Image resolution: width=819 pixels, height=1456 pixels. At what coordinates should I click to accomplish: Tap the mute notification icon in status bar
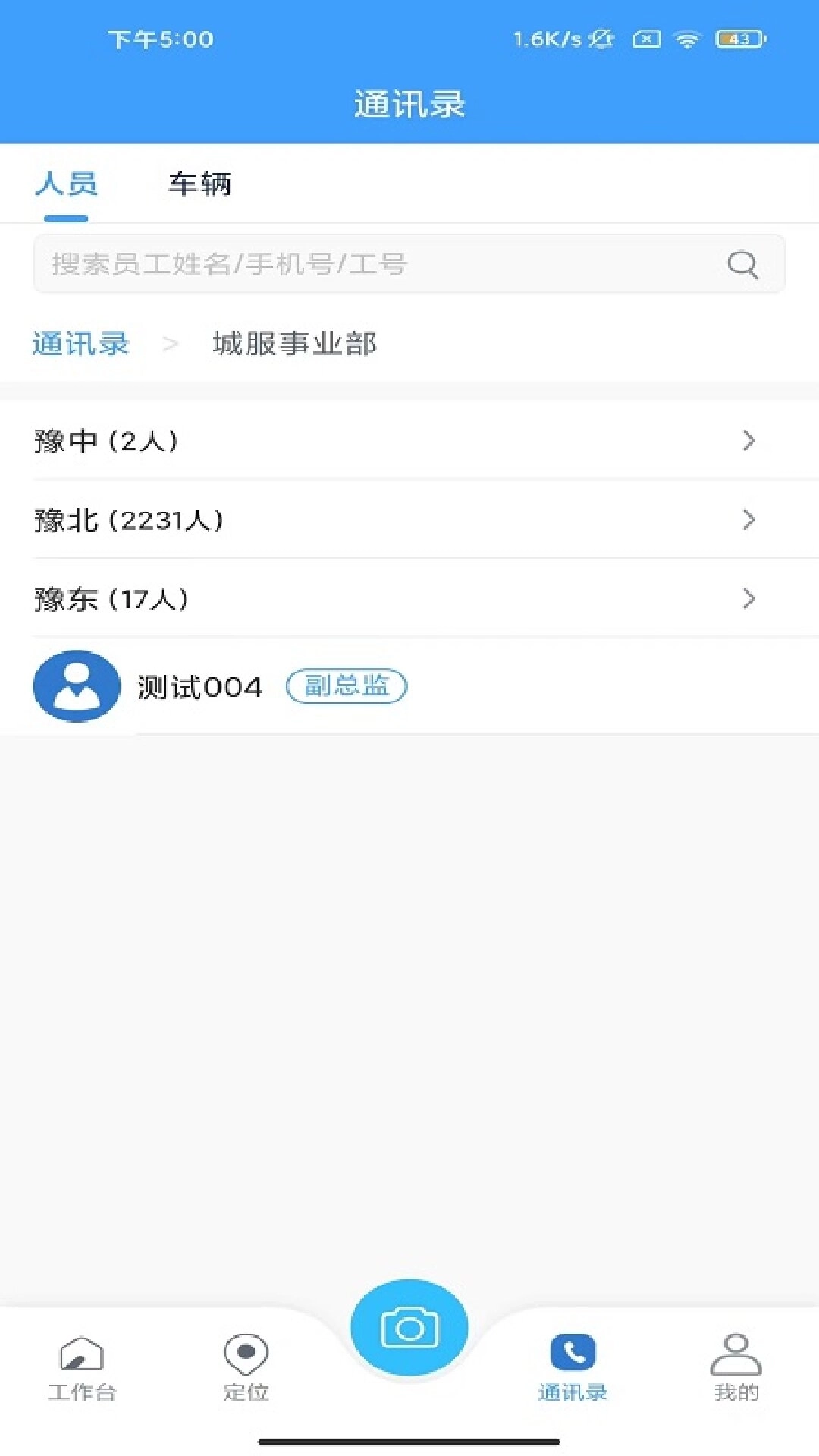(601, 39)
